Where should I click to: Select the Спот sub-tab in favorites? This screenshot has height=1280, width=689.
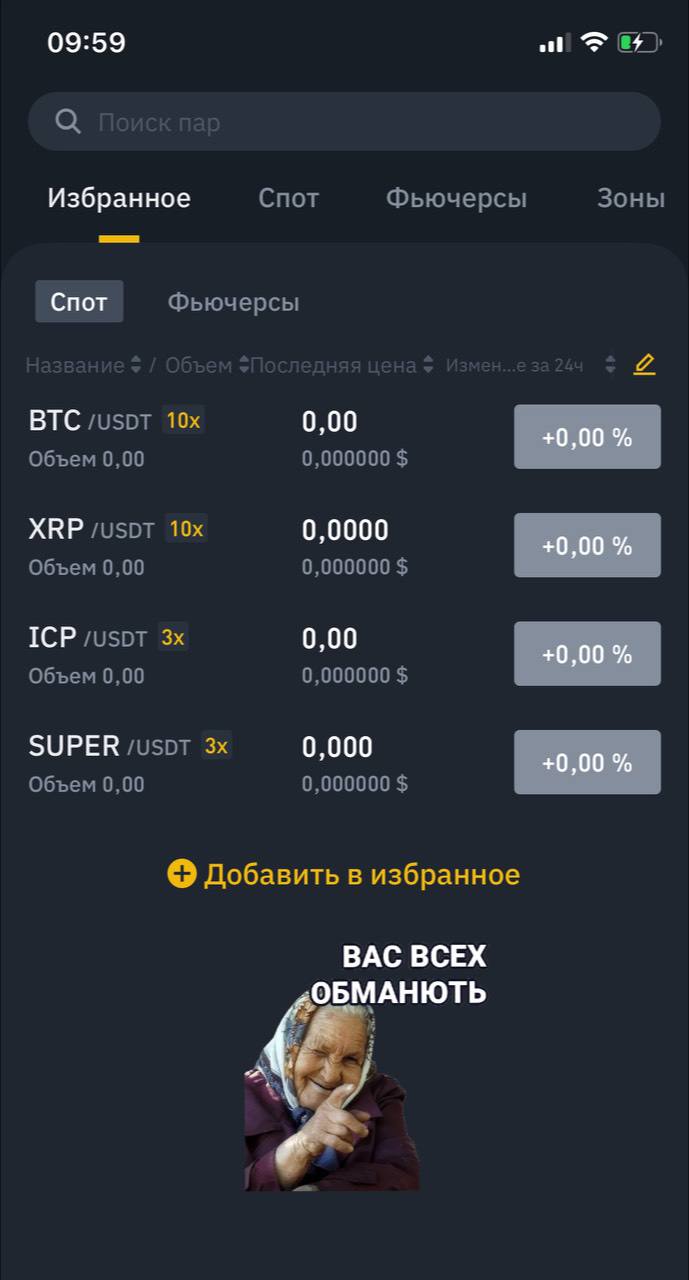pyautogui.click(x=79, y=302)
